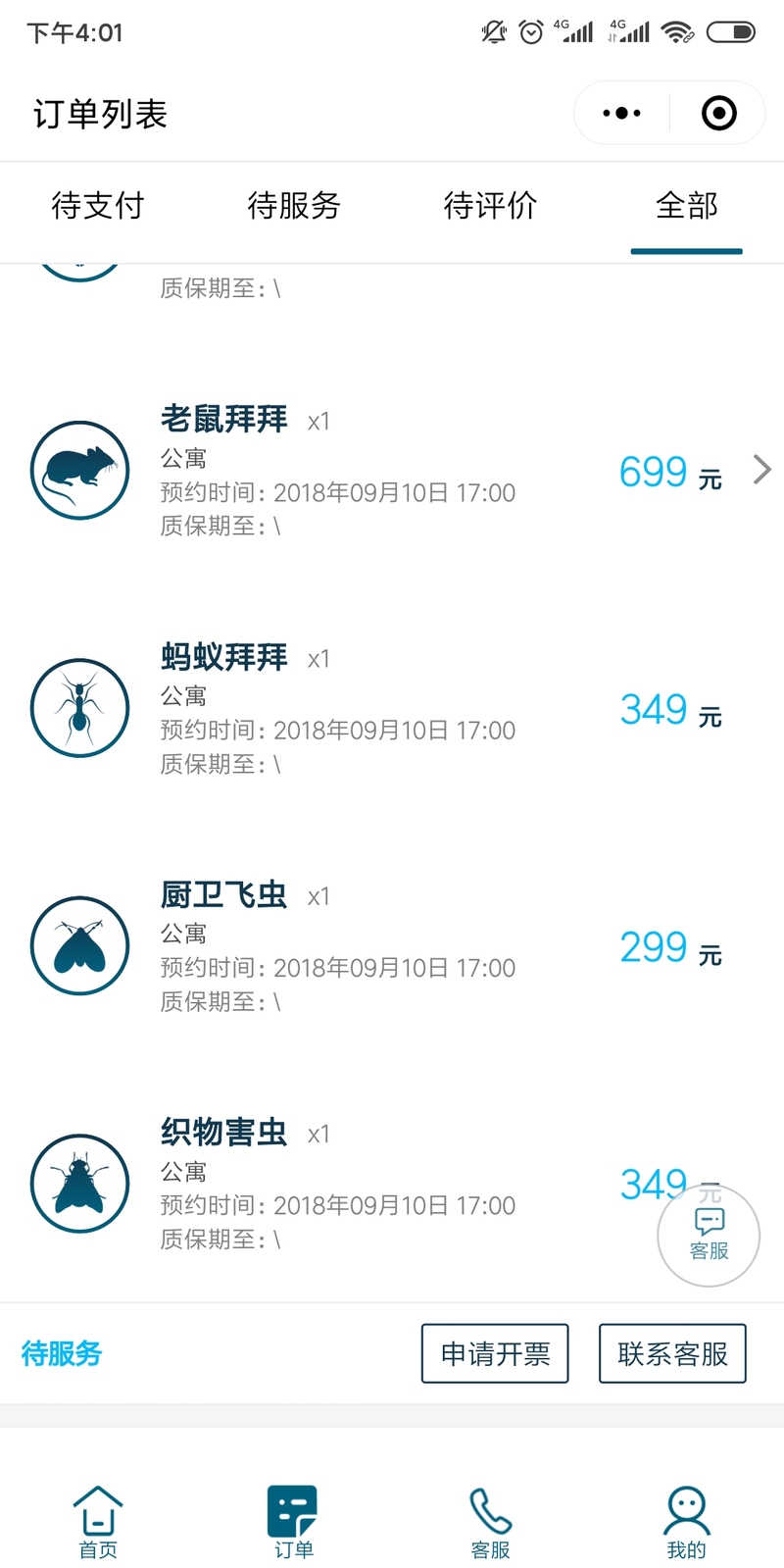
Task: Switch to the 待服务 tab at top
Action: coord(294,206)
